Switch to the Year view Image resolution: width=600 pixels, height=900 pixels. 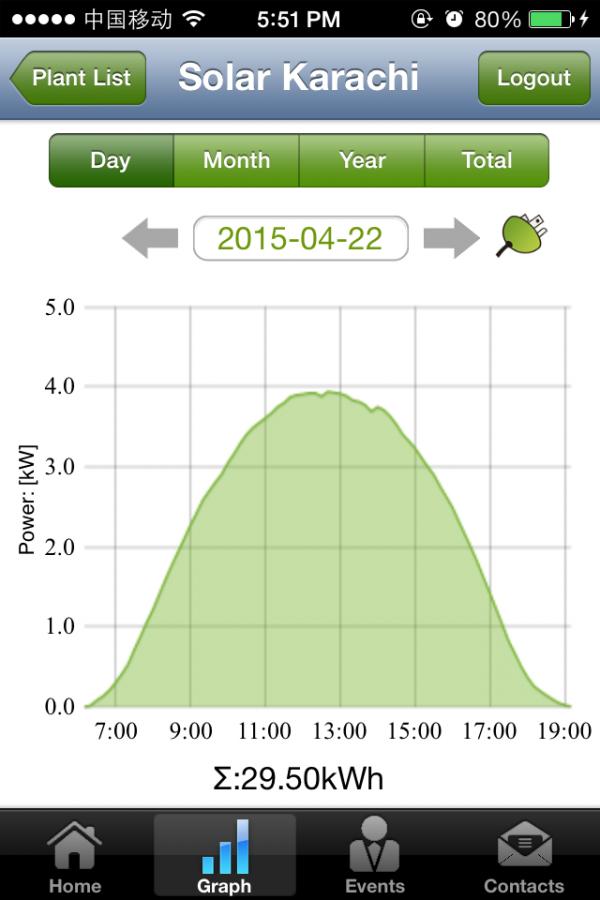(362, 160)
